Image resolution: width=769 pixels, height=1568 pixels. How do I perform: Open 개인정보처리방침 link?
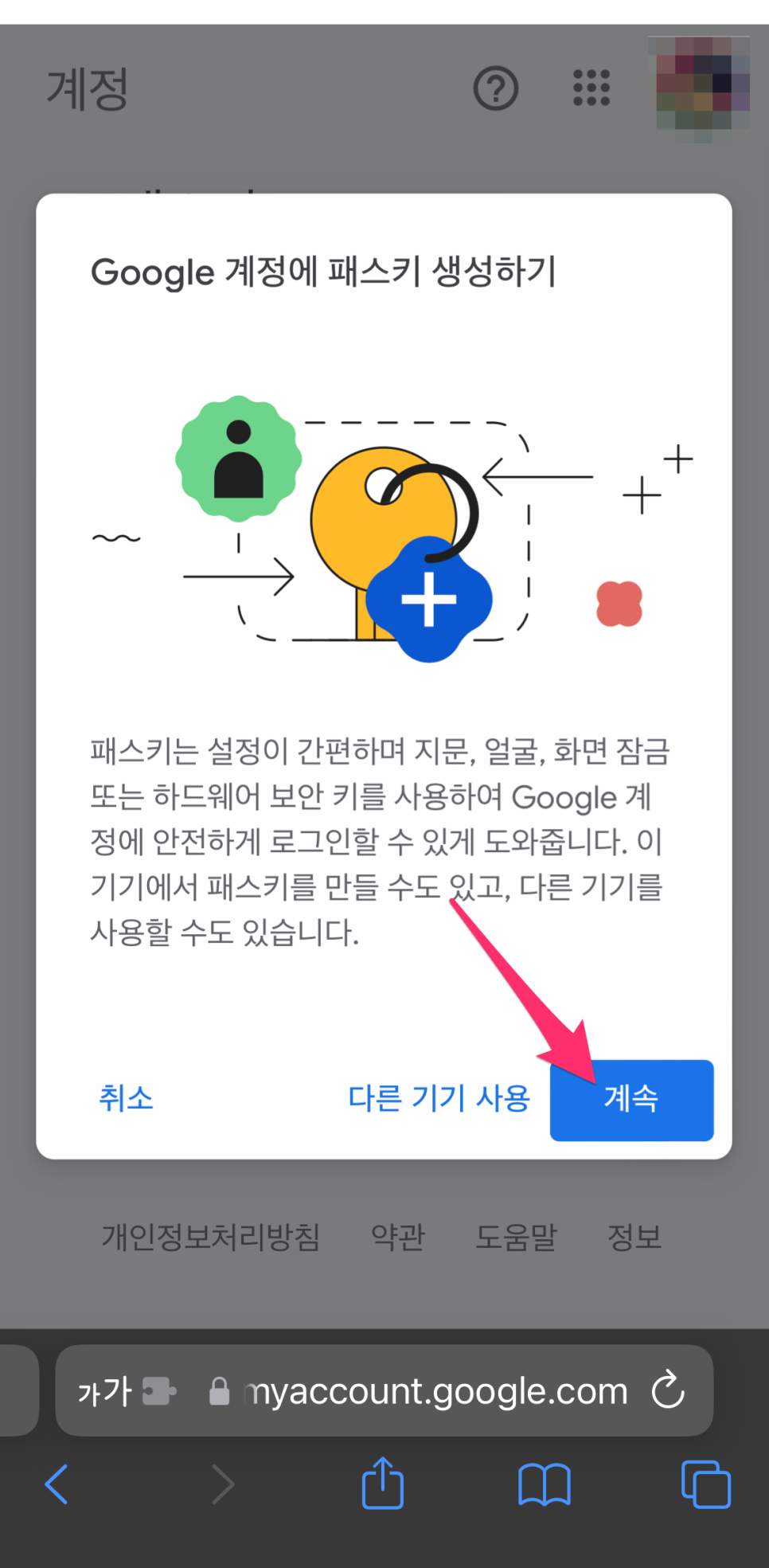coord(211,1237)
